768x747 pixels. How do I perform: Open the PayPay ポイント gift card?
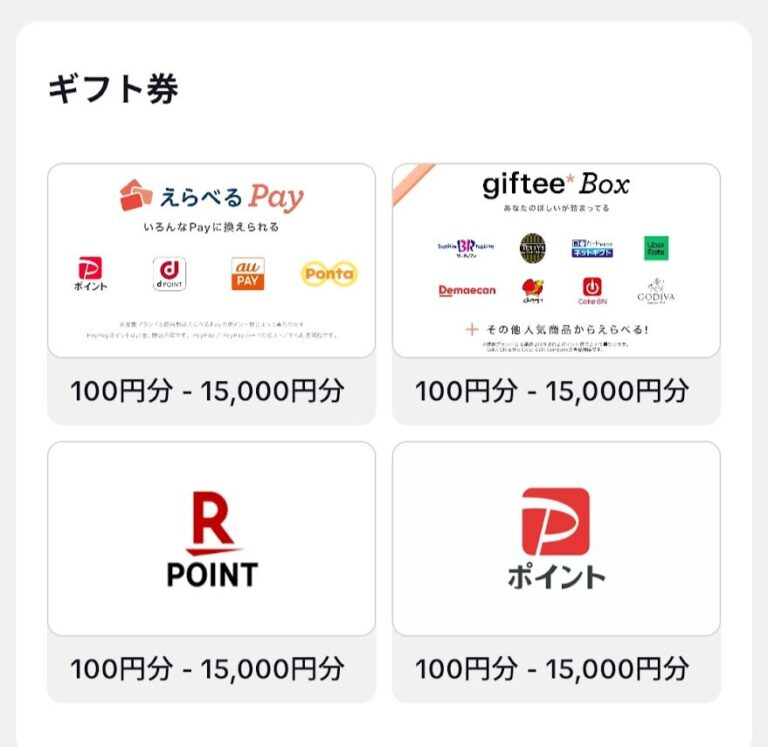(556, 539)
